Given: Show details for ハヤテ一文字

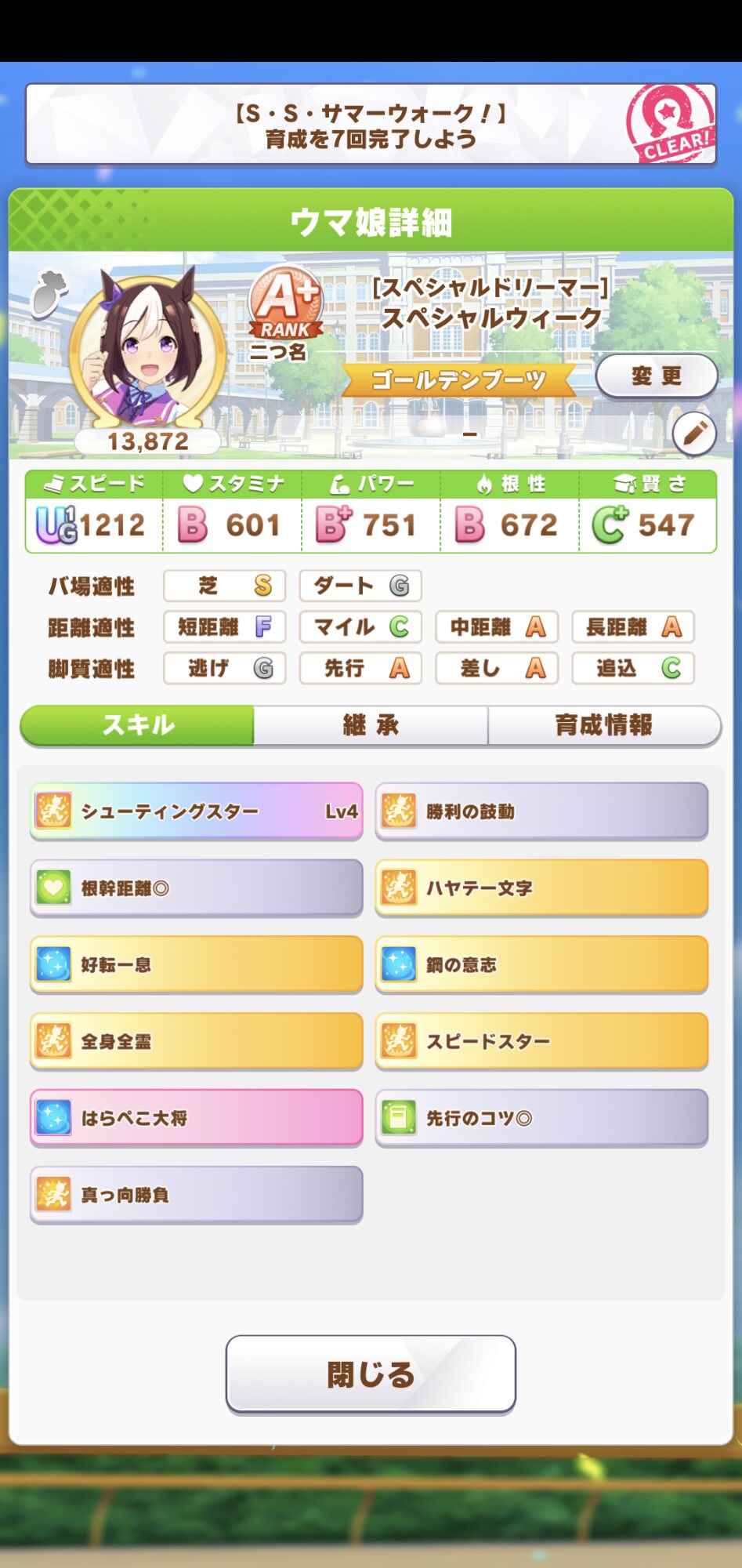Looking at the screenshot, I should tap(541, 888).
